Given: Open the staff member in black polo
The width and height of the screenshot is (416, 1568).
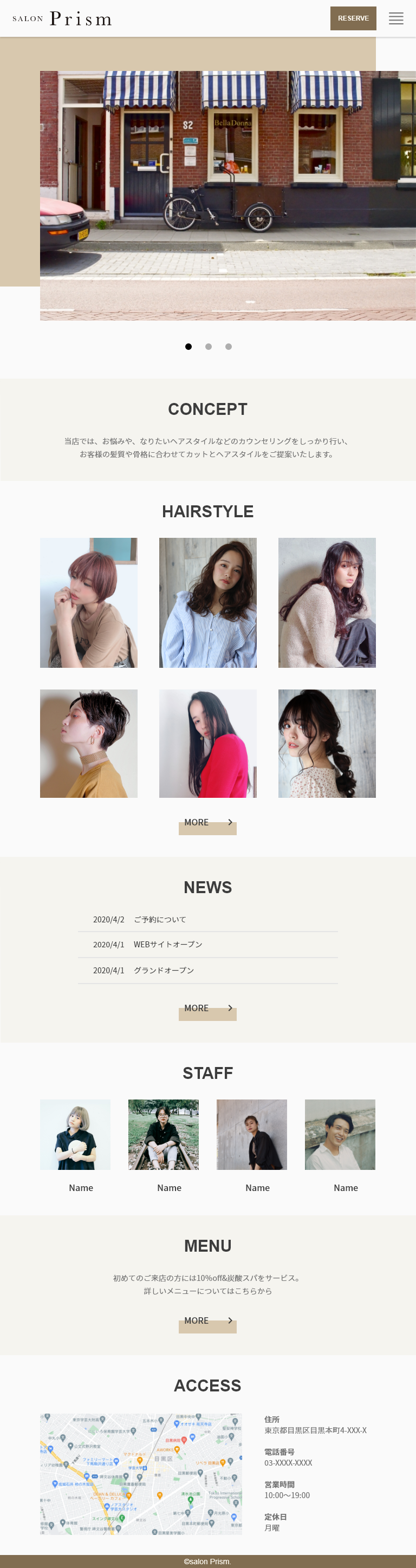Looking at the screenshot, I should 75,1134.
